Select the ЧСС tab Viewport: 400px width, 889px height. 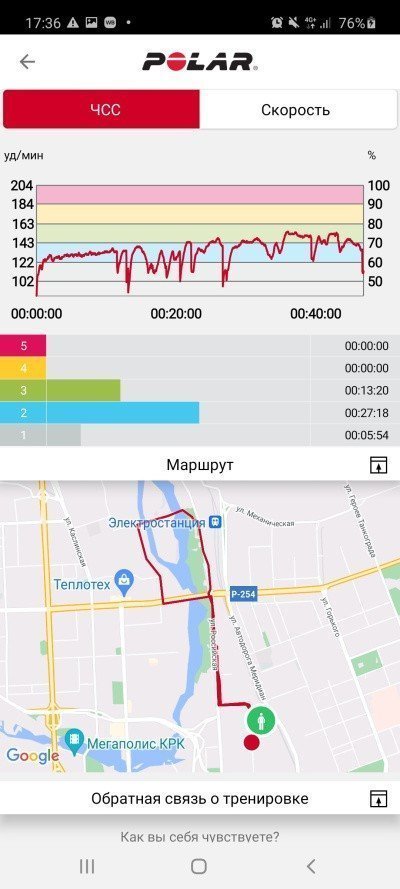[x=101, y=109]
